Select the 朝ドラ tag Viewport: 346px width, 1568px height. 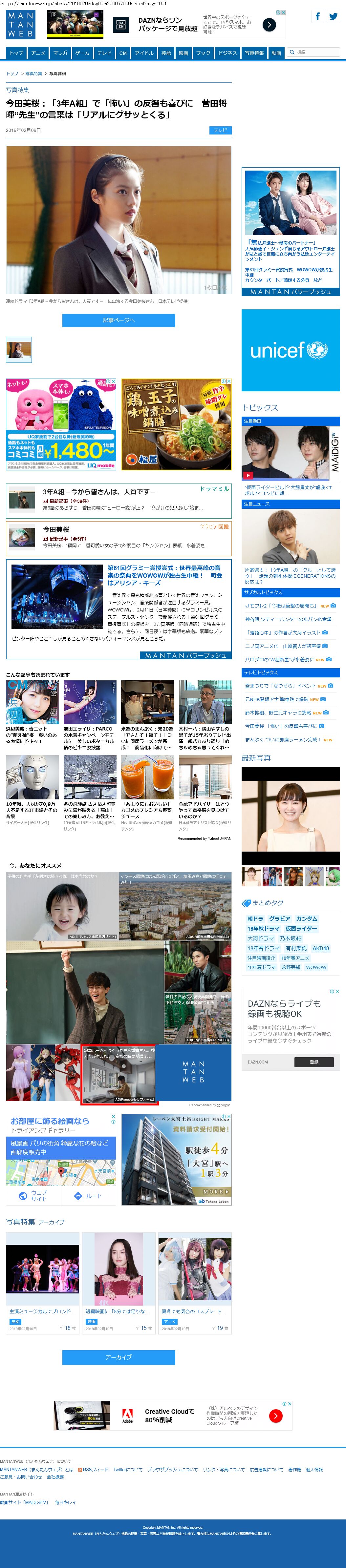255,918
